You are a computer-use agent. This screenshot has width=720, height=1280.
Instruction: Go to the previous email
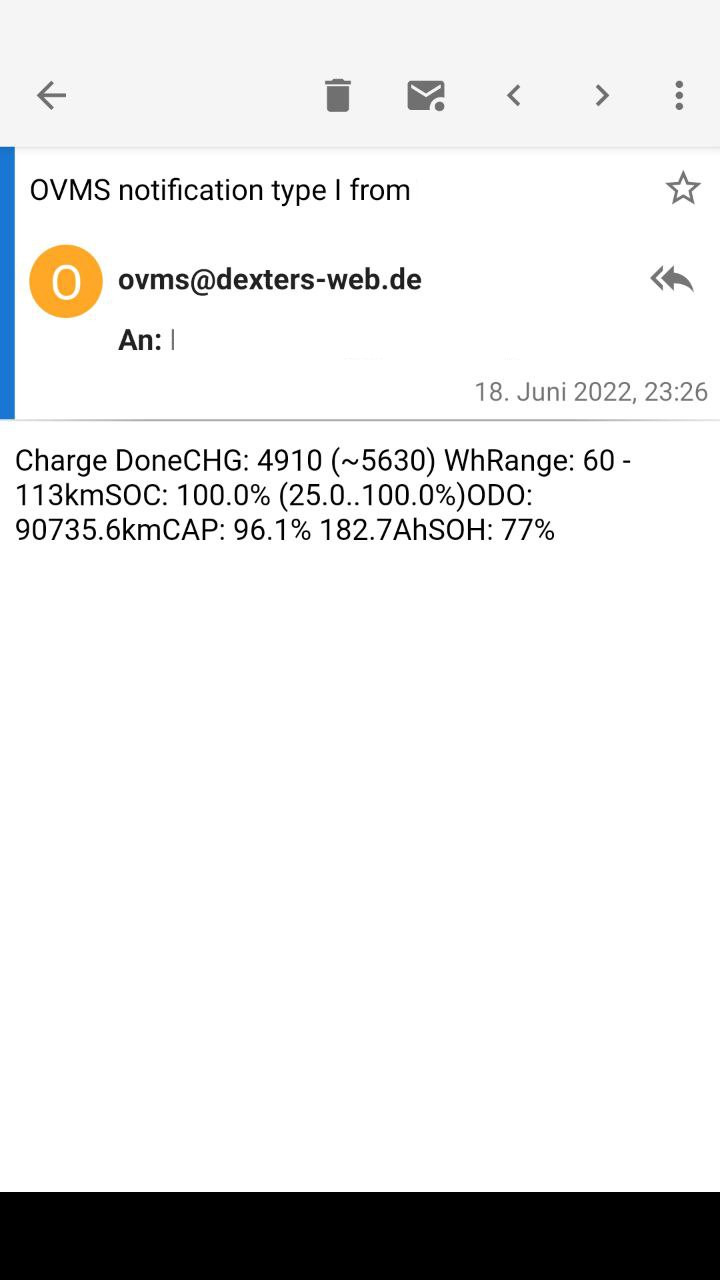coord(514,96)
